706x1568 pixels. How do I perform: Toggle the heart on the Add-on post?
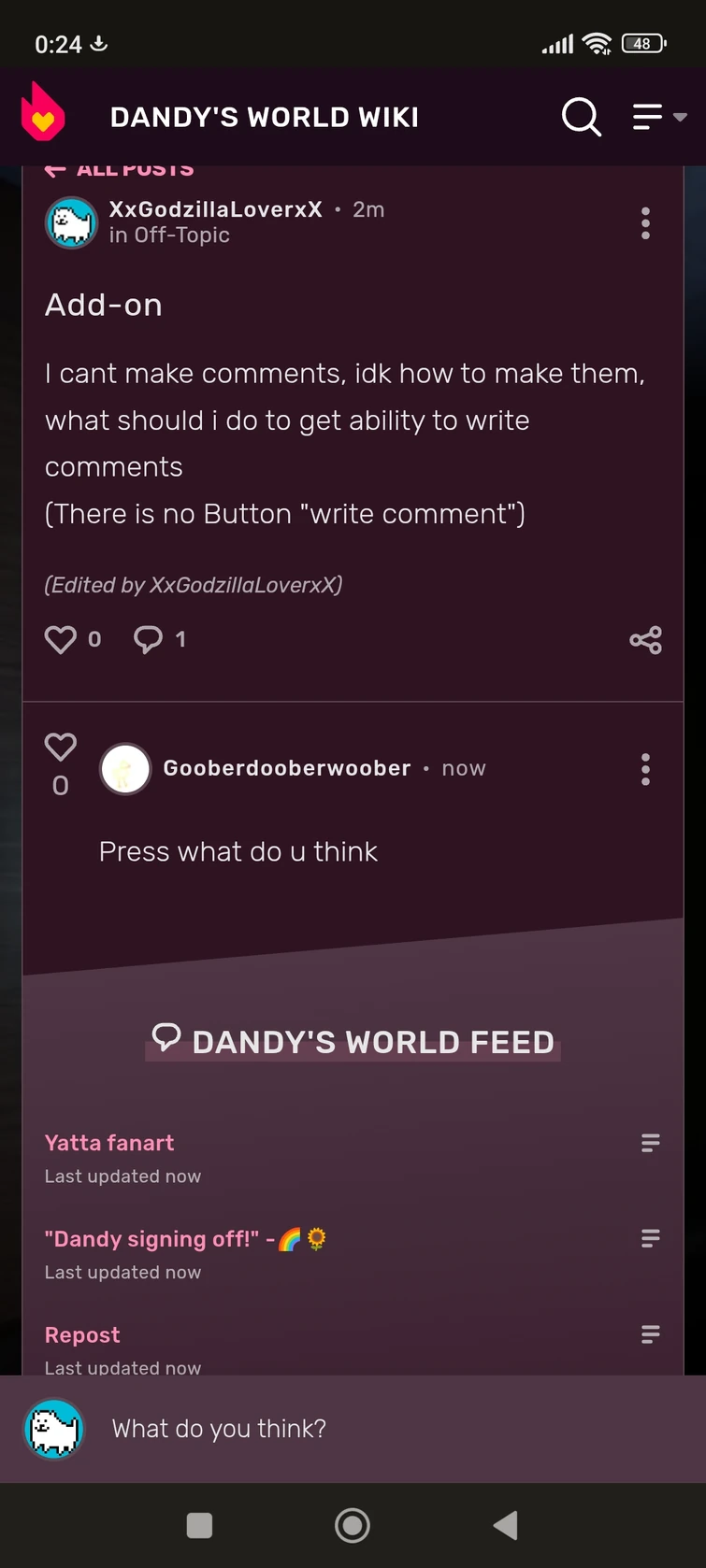tap(60, 639)
